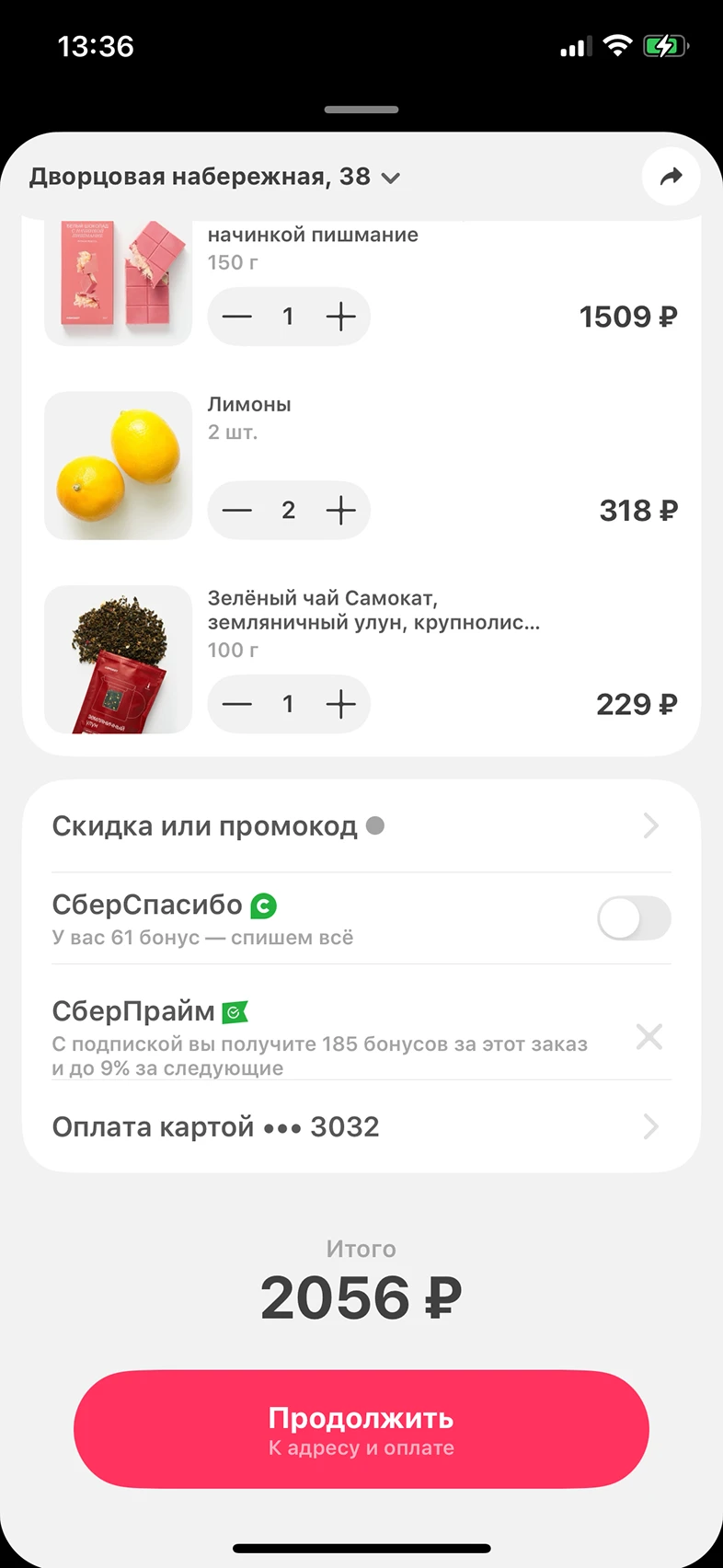Open the Зелёный чай Самокат product image
Screen dimensions: 723x1568
click(x=119, y=660)
